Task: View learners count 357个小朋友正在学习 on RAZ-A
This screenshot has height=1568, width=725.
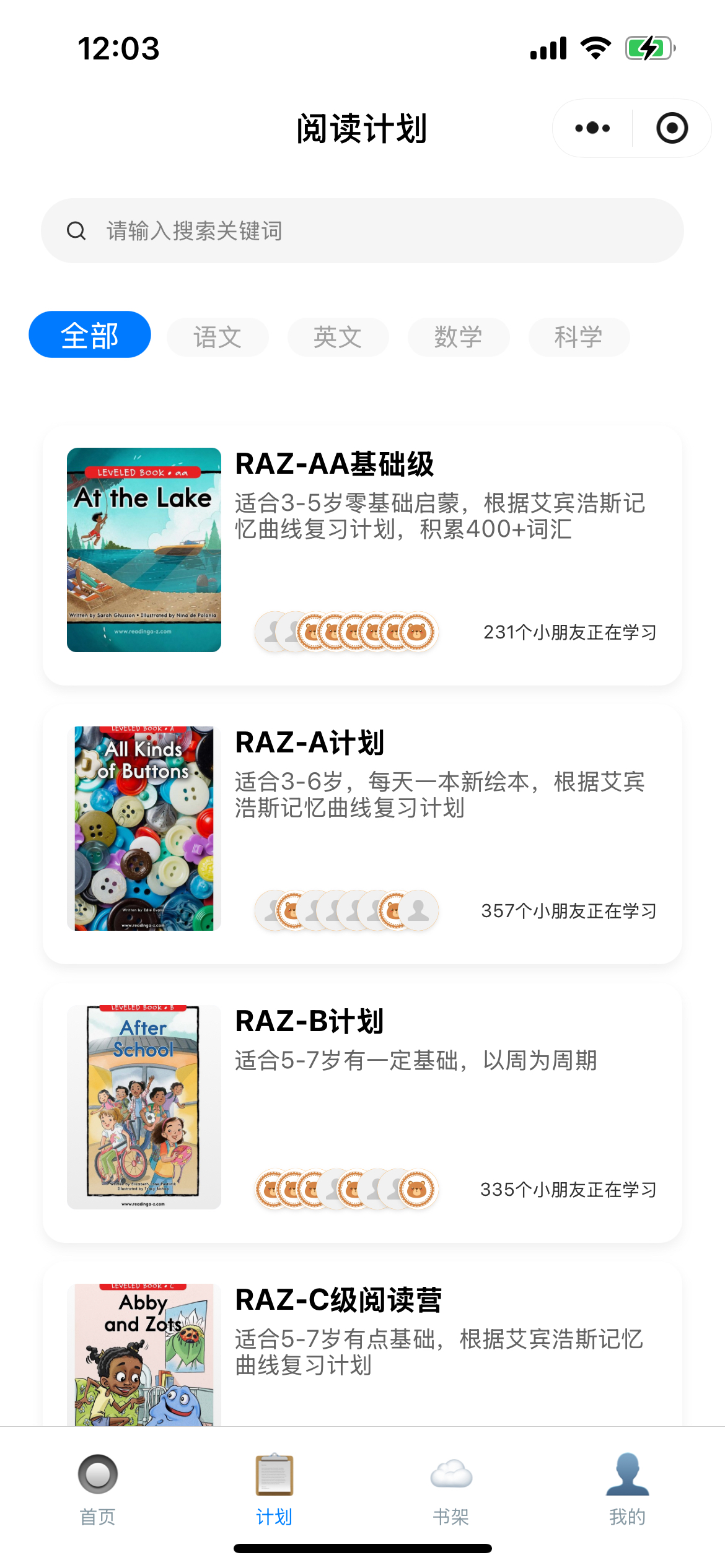Action: pos(569,910)
